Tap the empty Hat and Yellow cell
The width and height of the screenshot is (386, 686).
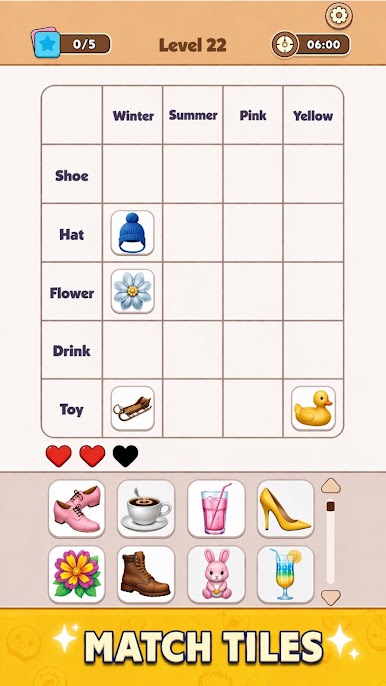click(x=313, y=233)
